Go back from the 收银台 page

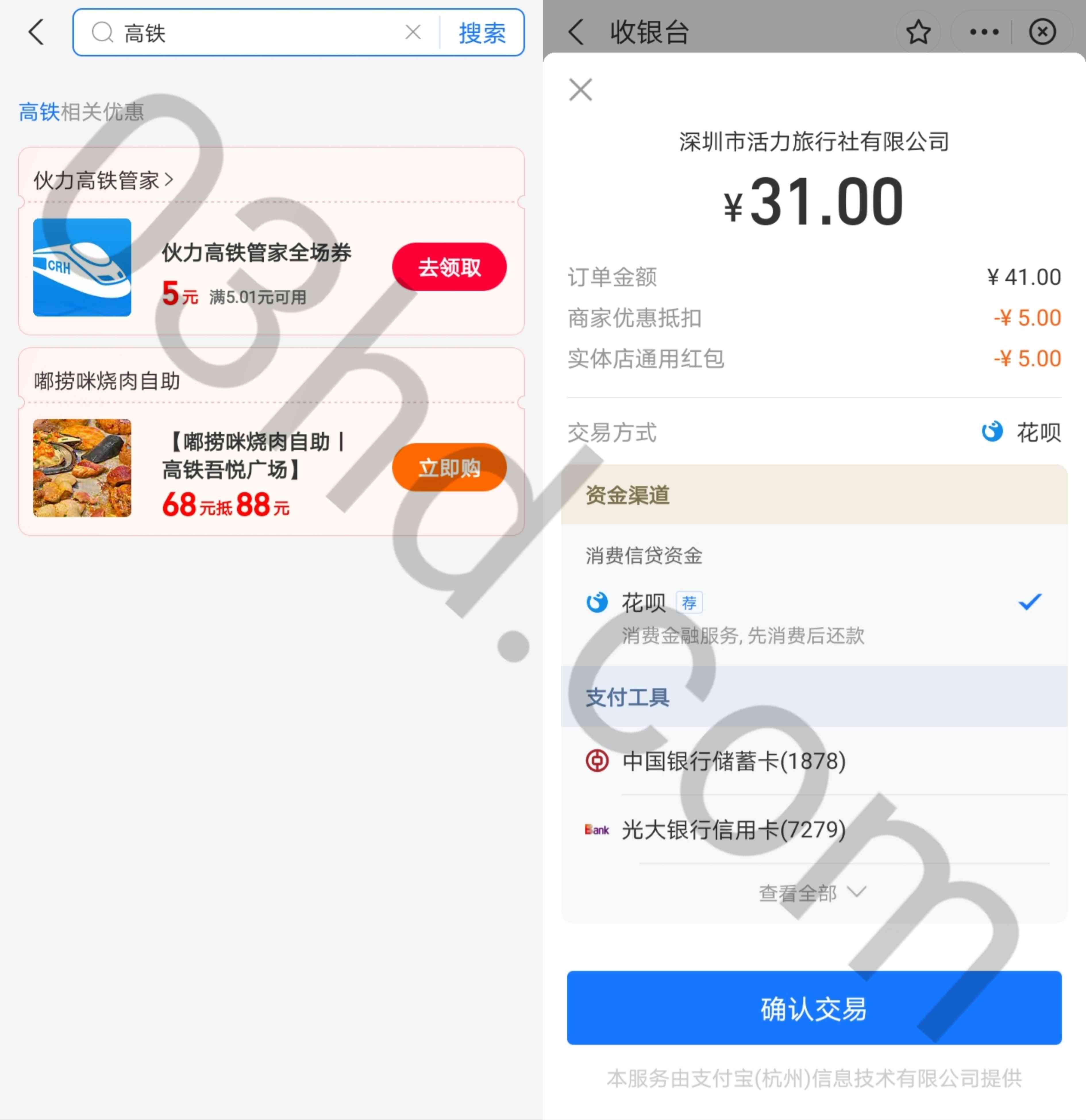point(576,32)
